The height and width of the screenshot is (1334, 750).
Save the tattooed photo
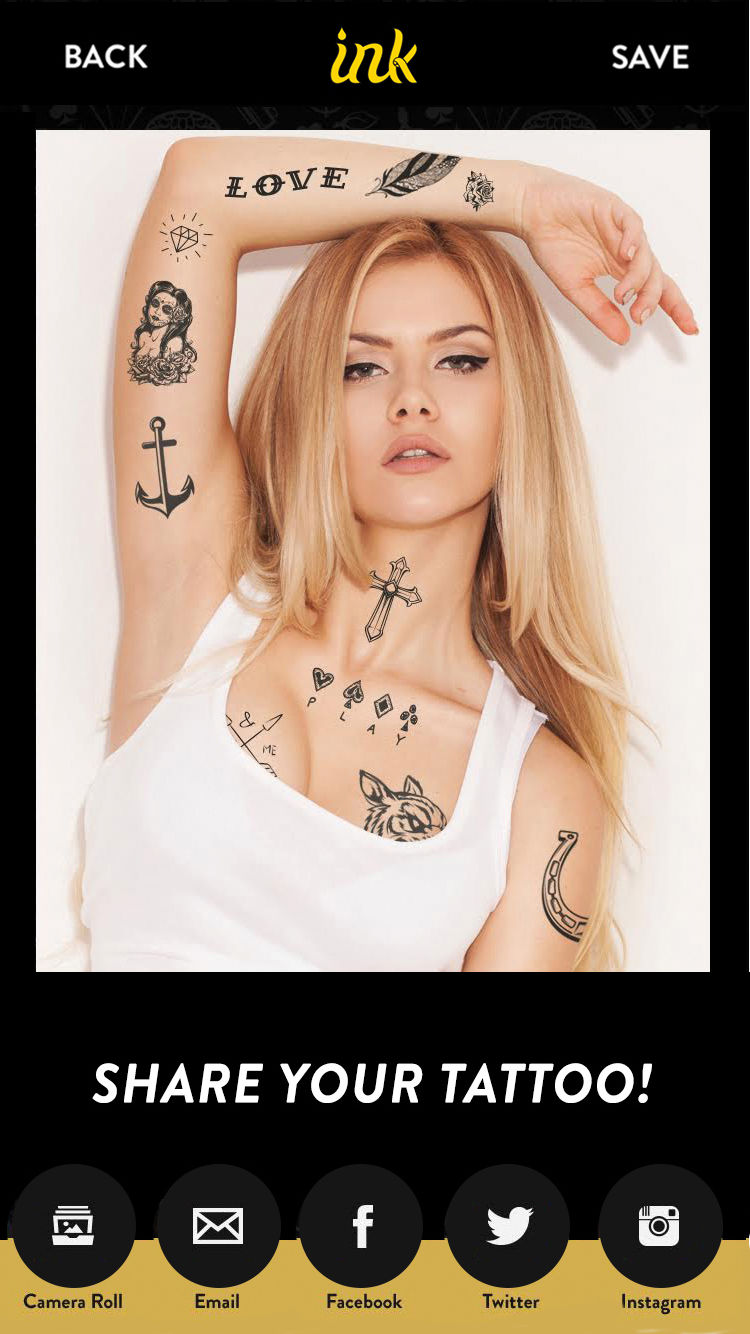(x=650, y=57)
